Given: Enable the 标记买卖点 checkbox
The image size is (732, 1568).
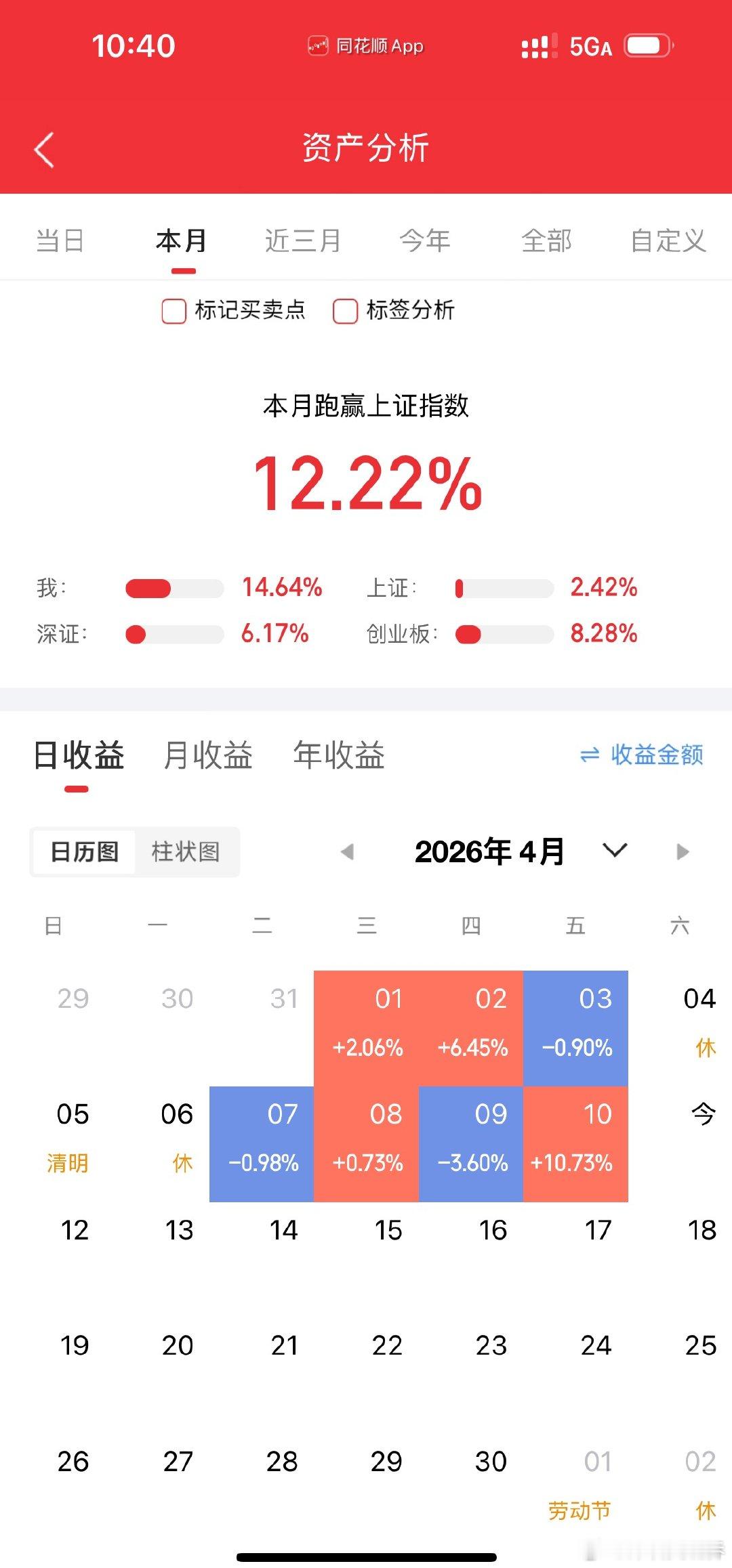Looking at the screenshot, I should coord(174,311).
